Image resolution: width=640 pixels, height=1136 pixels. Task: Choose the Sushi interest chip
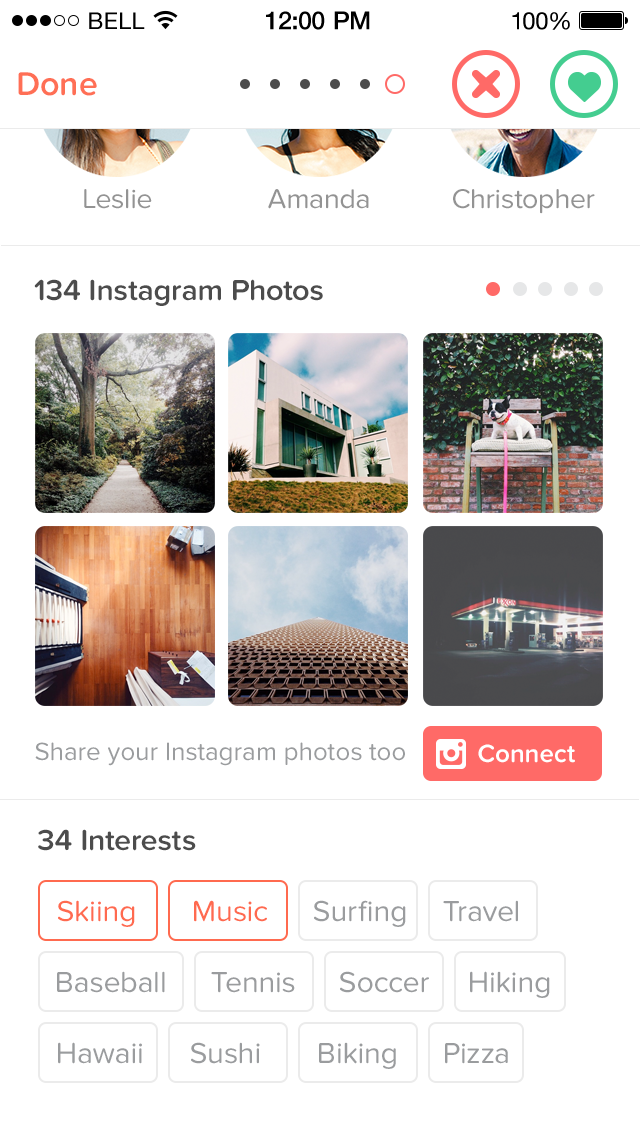[x=228, y=1053]
